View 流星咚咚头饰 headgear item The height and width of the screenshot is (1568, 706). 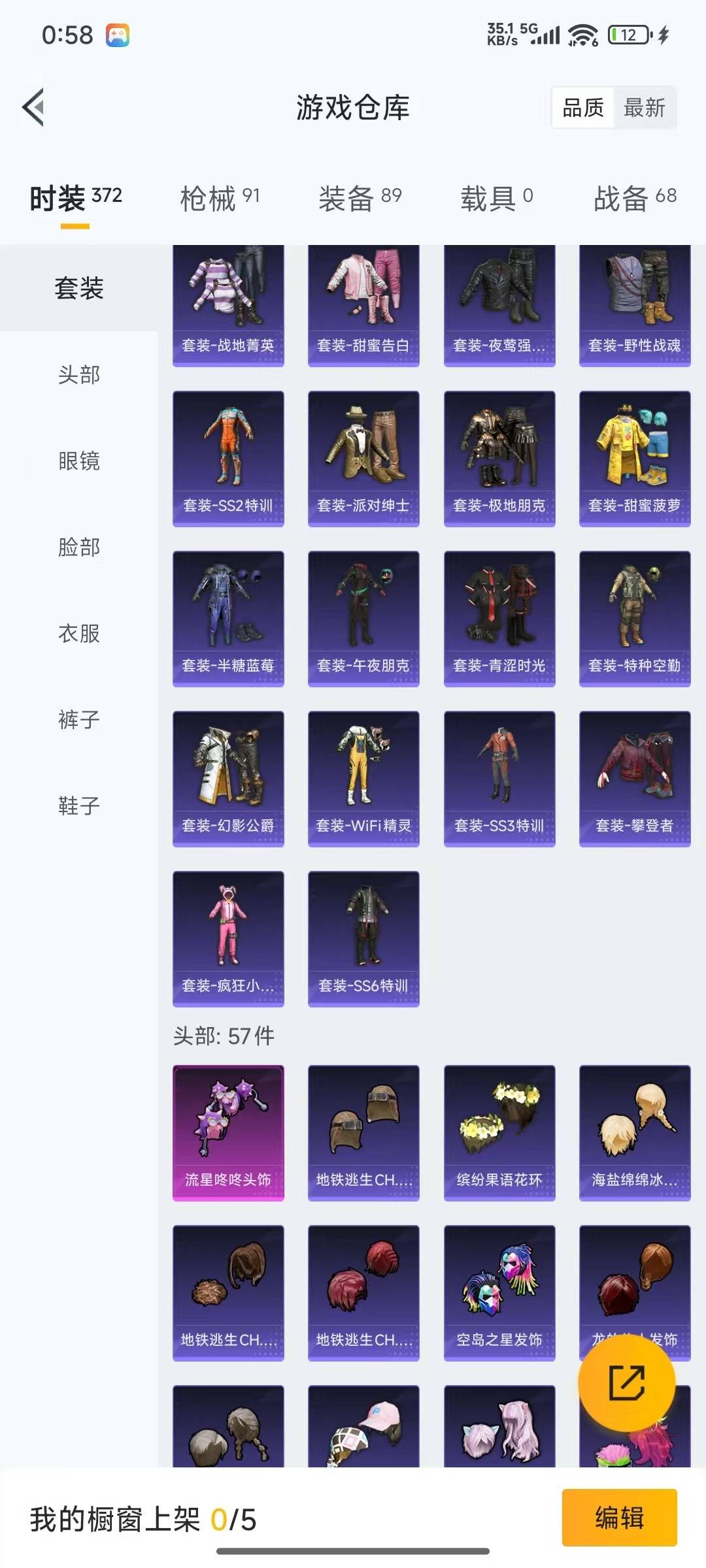click(x=228, y=1133)
